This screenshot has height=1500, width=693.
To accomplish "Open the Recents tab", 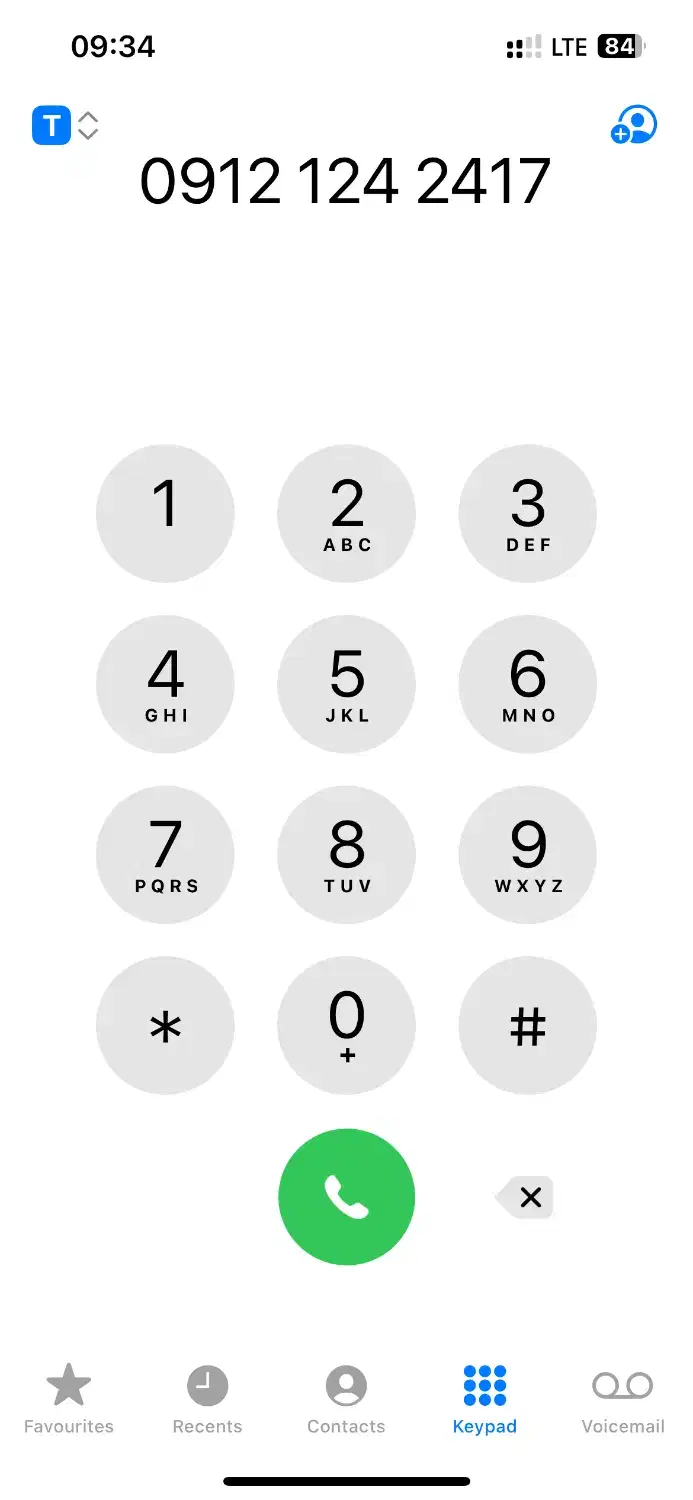I will pyautogui.click(x=207, y=1399).
